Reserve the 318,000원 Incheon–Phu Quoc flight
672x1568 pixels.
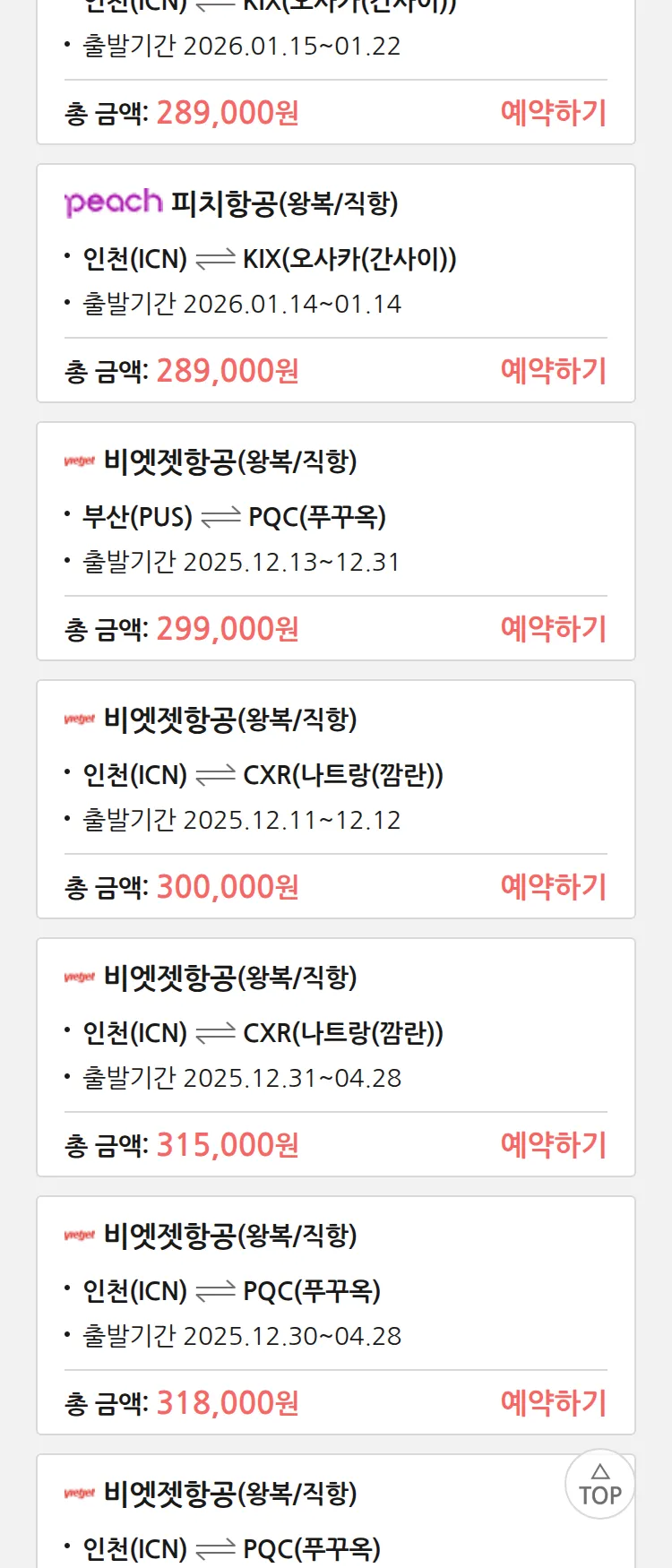(x=553, y=1403)
